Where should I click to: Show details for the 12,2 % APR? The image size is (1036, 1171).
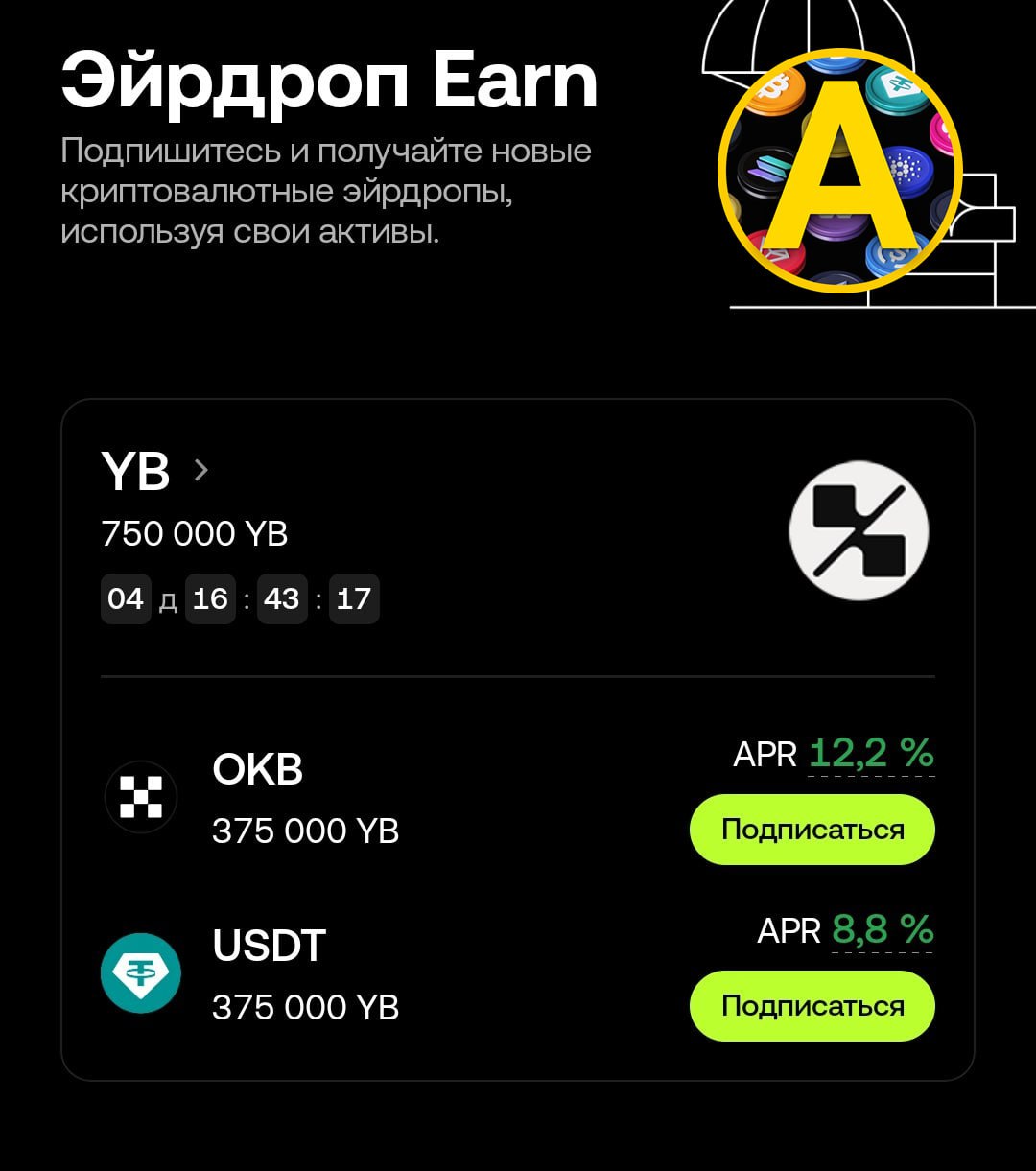(870, 755)
